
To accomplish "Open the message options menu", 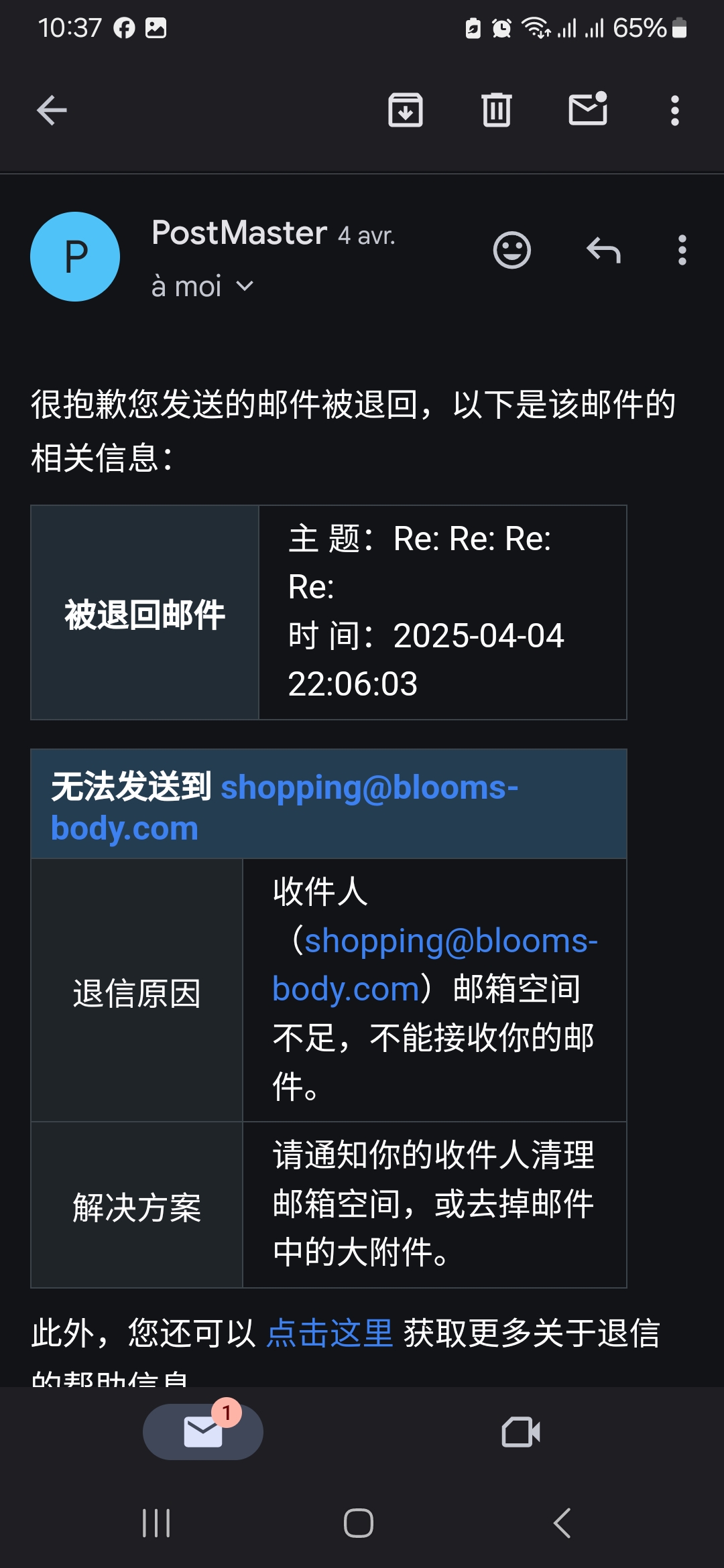I will tap(682, 251).
